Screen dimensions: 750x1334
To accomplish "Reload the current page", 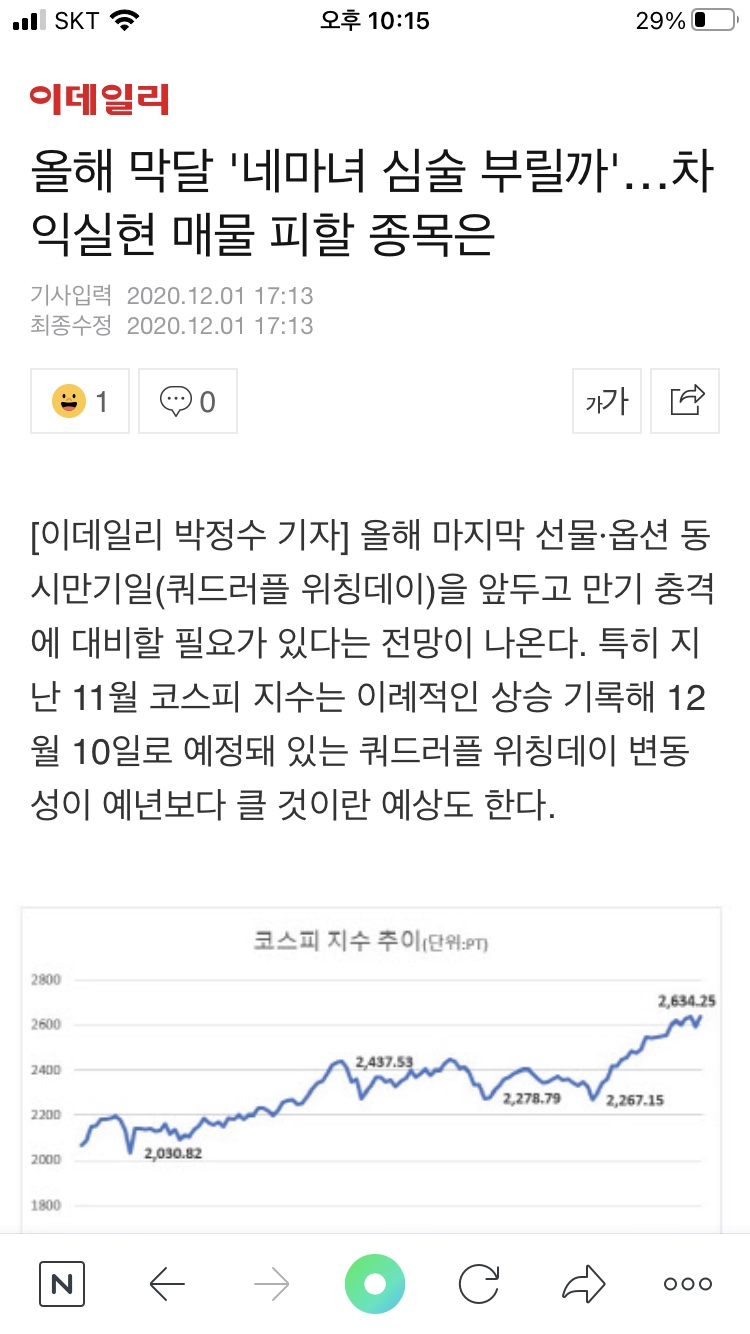I will pos(479,1284).
